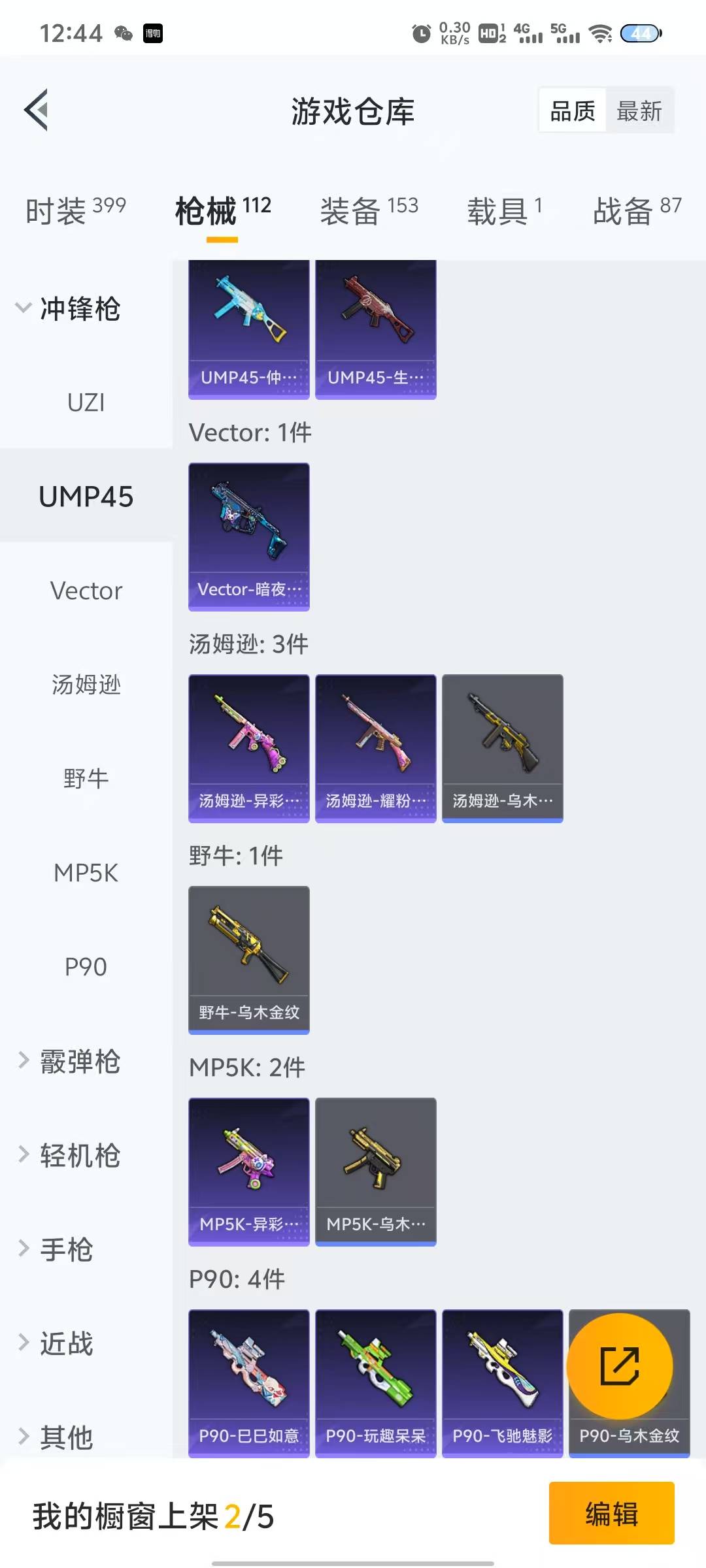Sort items by 品质

click(x=573, y=110)
